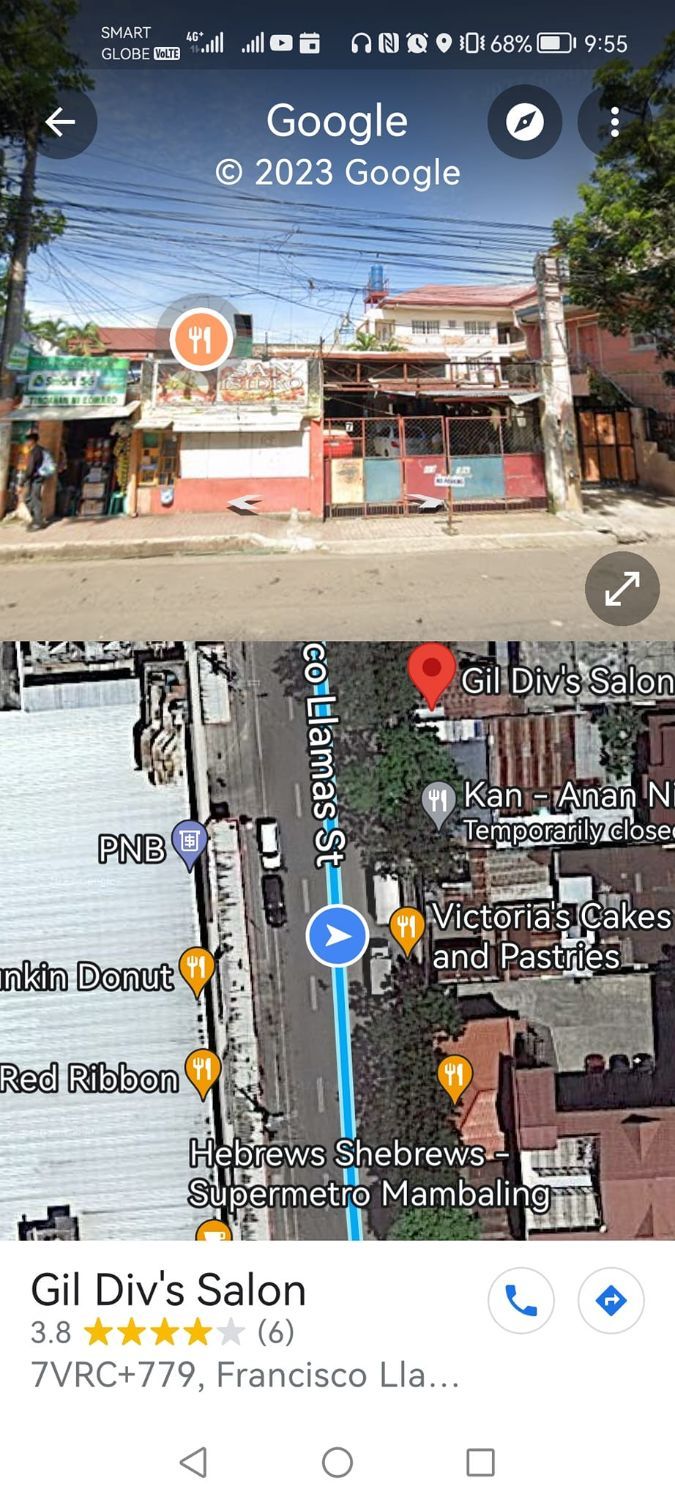This screenshot has width=675, height=1500.
Task: Open Victoria's Cakes and Pastries marker
Action: 406,931
